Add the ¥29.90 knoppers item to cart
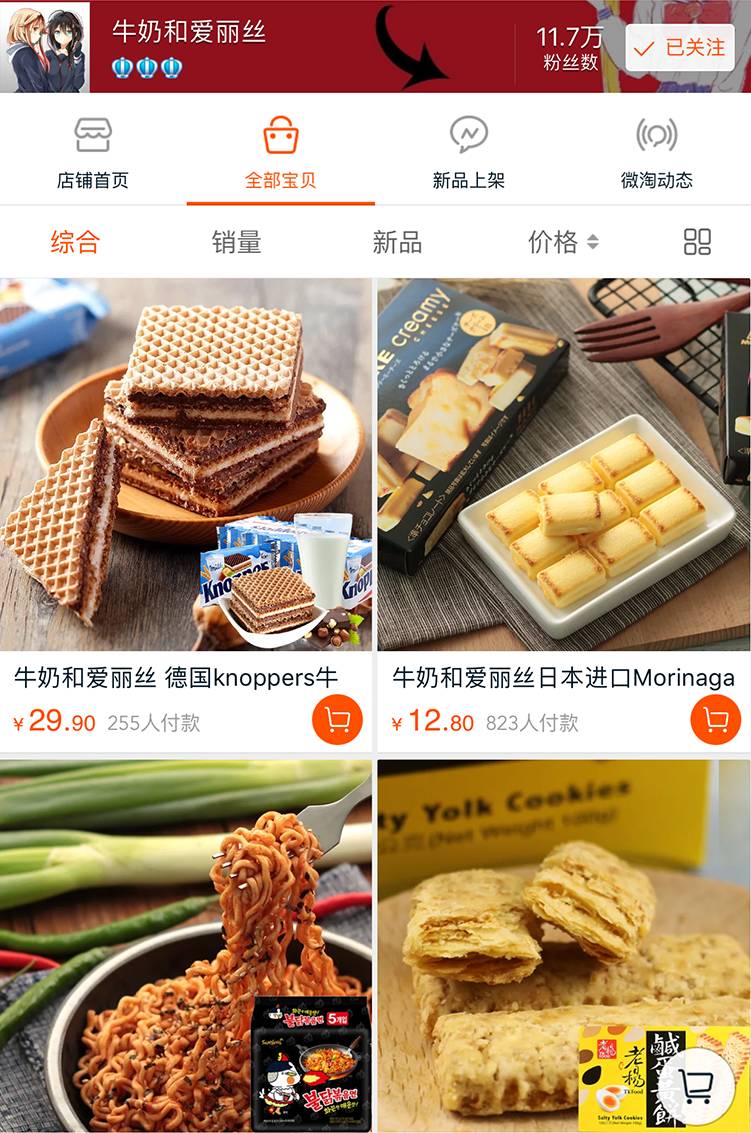Viewport: 751px width, 1133px height. click(337, 720)
